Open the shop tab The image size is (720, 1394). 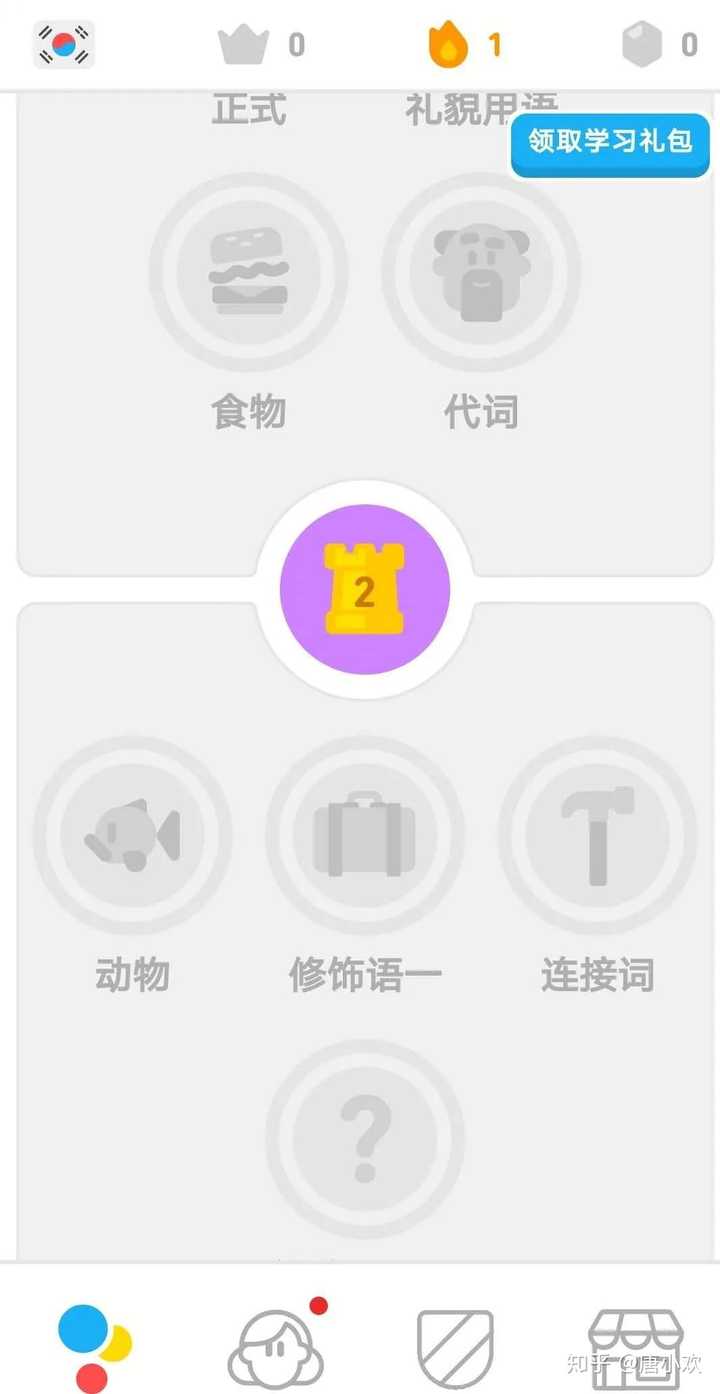pos(636,1345)
